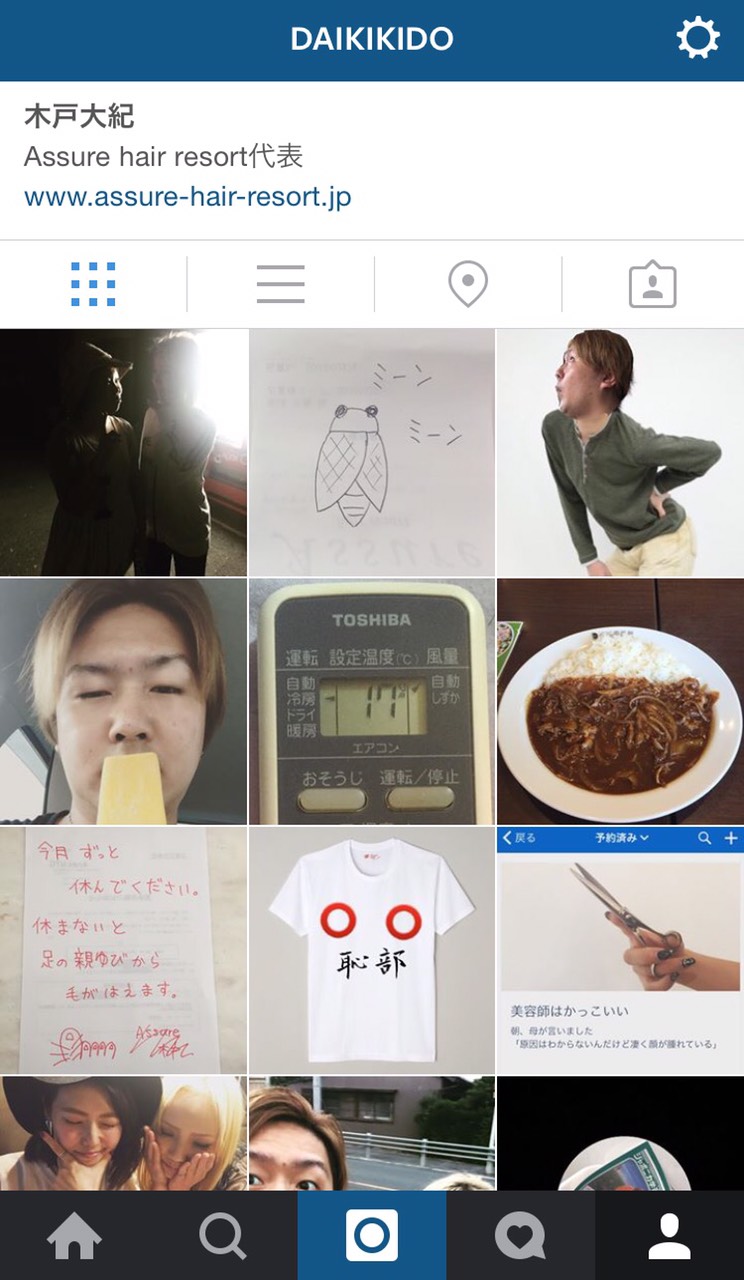Open the curry rice plate photo
Viewport: 744px width, 1280px height.
[x=620, y=700]
